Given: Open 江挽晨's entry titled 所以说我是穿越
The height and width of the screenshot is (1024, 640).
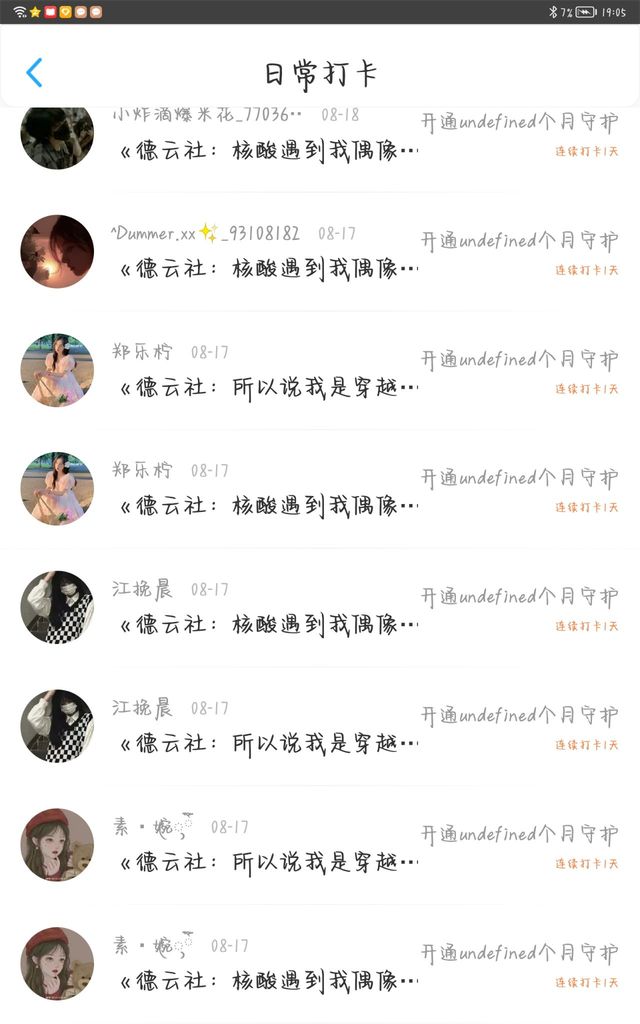Looking at the screenshot, I should tap(320, 727).
